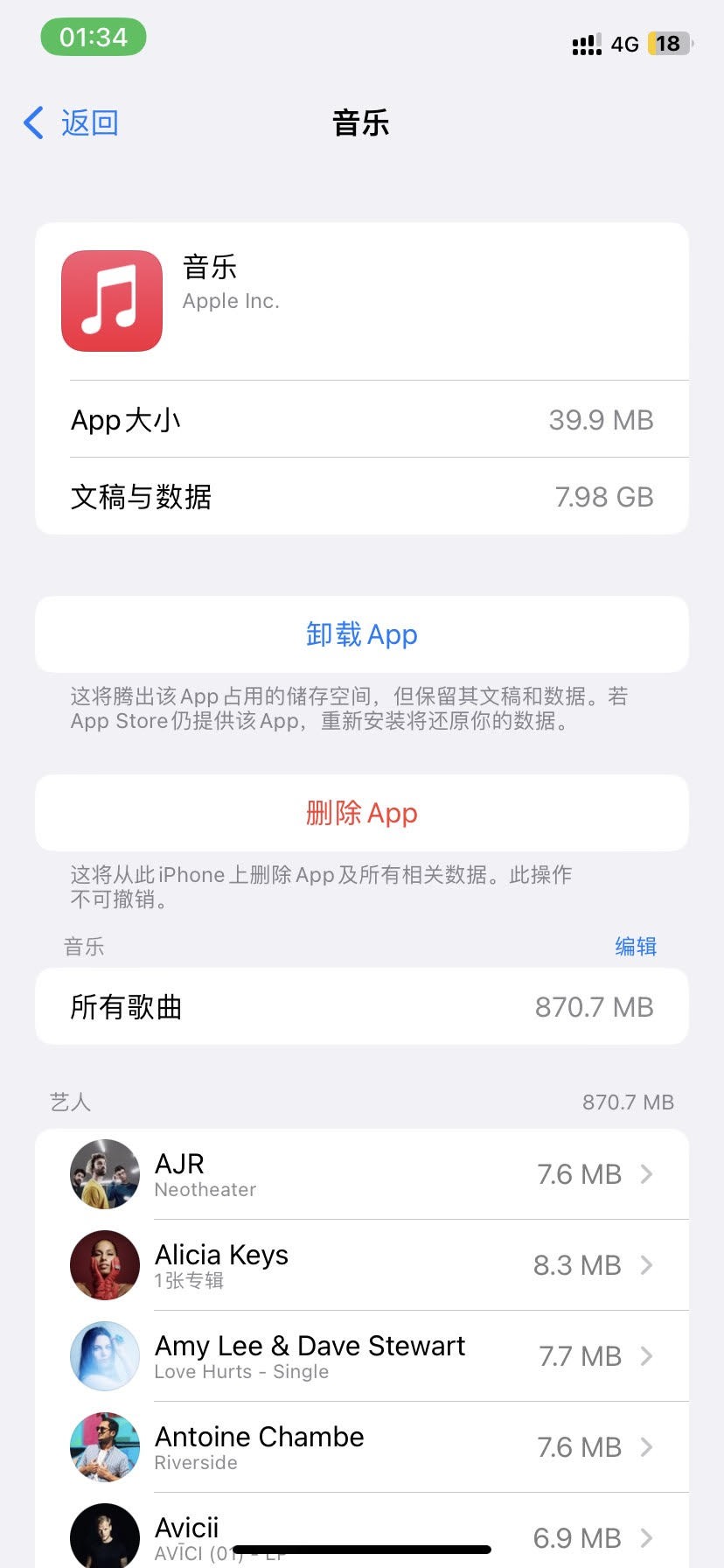The image size is (724, 1568).
Task: Tap 编辑 to edit the music list
Action: 635,946
